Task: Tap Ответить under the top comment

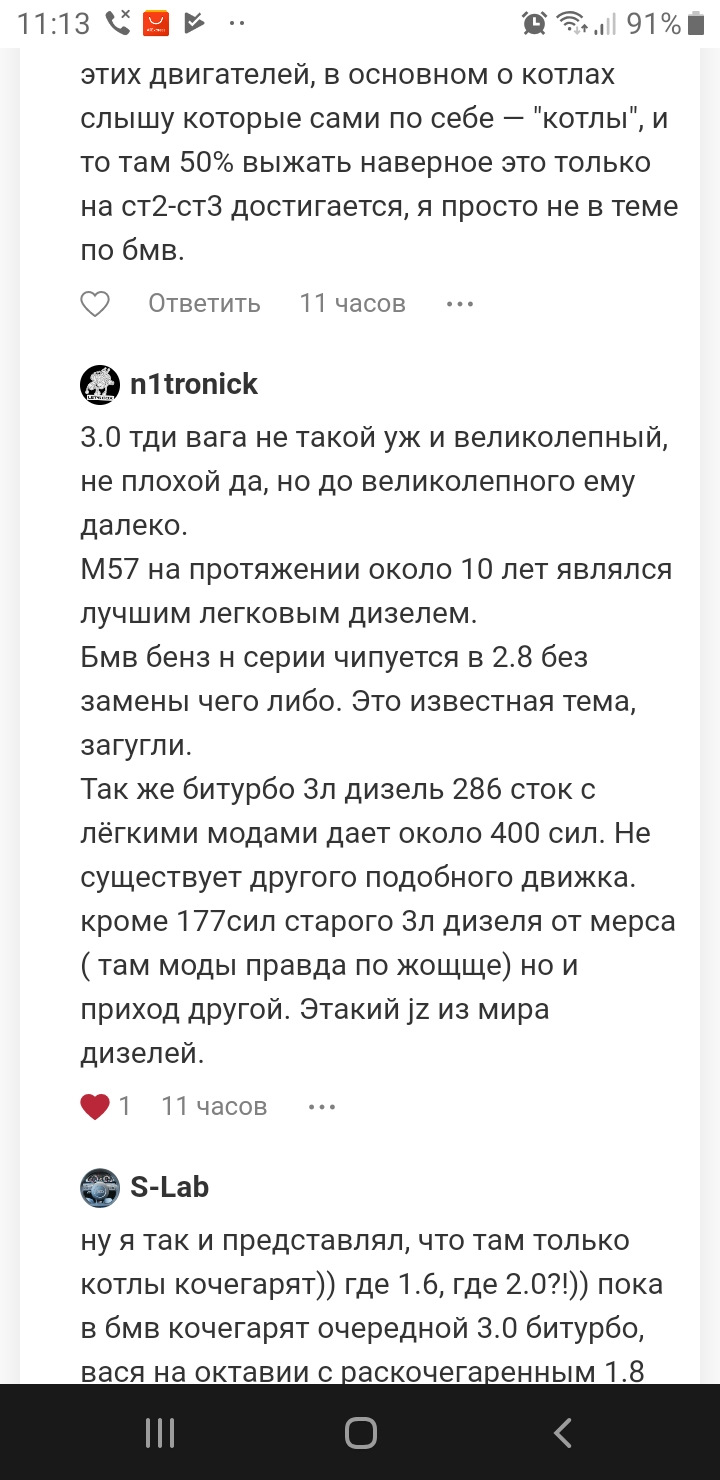Action: tap(204, 304)
